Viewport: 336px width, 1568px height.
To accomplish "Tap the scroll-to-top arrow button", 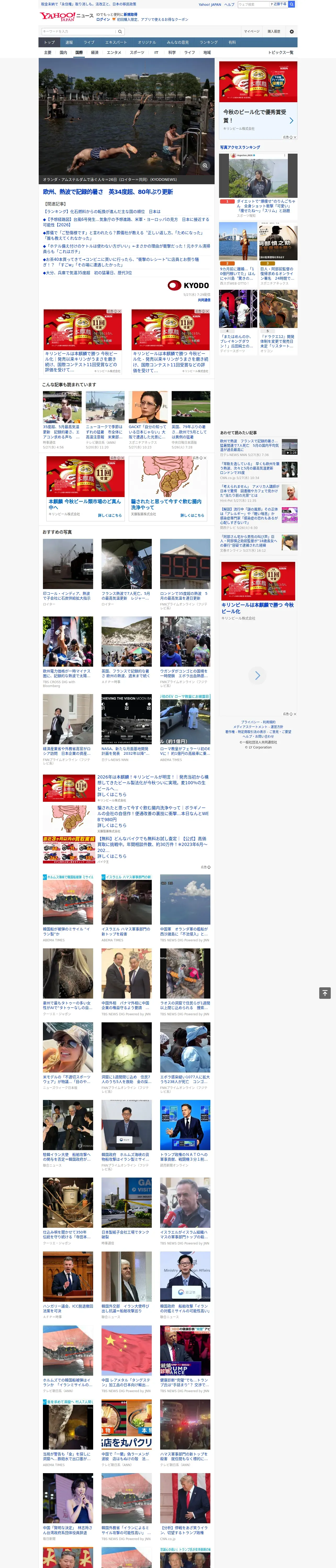I will (325, 993).
